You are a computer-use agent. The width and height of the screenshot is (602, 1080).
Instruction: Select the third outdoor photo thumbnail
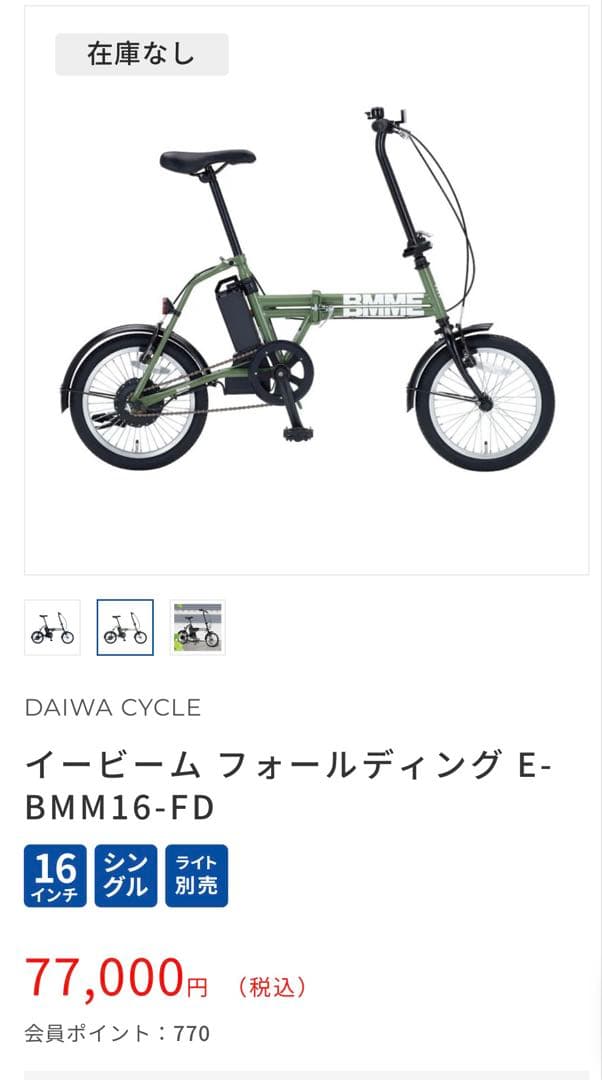(x=198, y=627)
